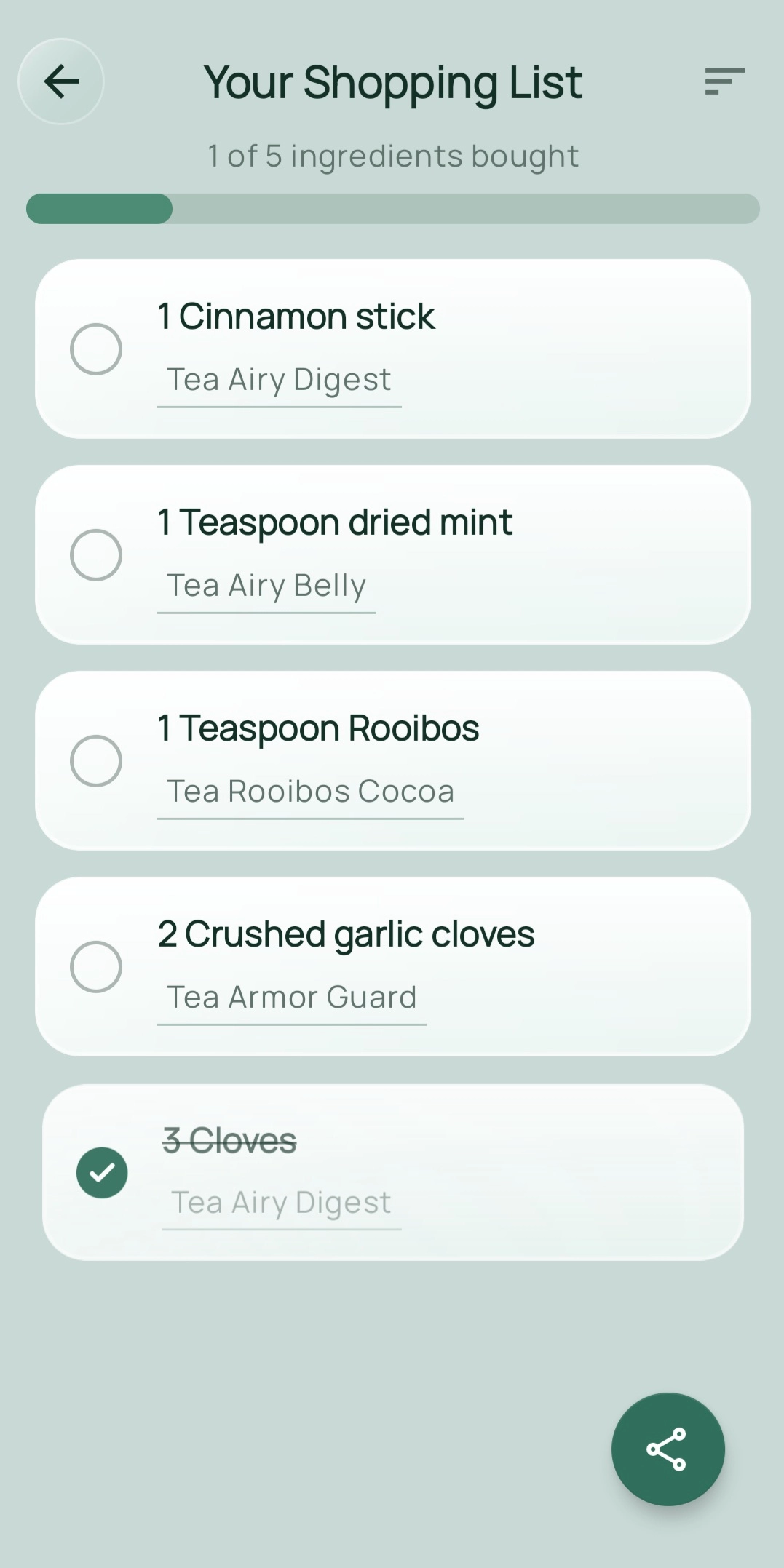The width and height of the screenshot is (784, 1568).
Task: Mark 1 Teaspoon dried mint as bought
Action: pyautogui.click(x=97, y=554)
